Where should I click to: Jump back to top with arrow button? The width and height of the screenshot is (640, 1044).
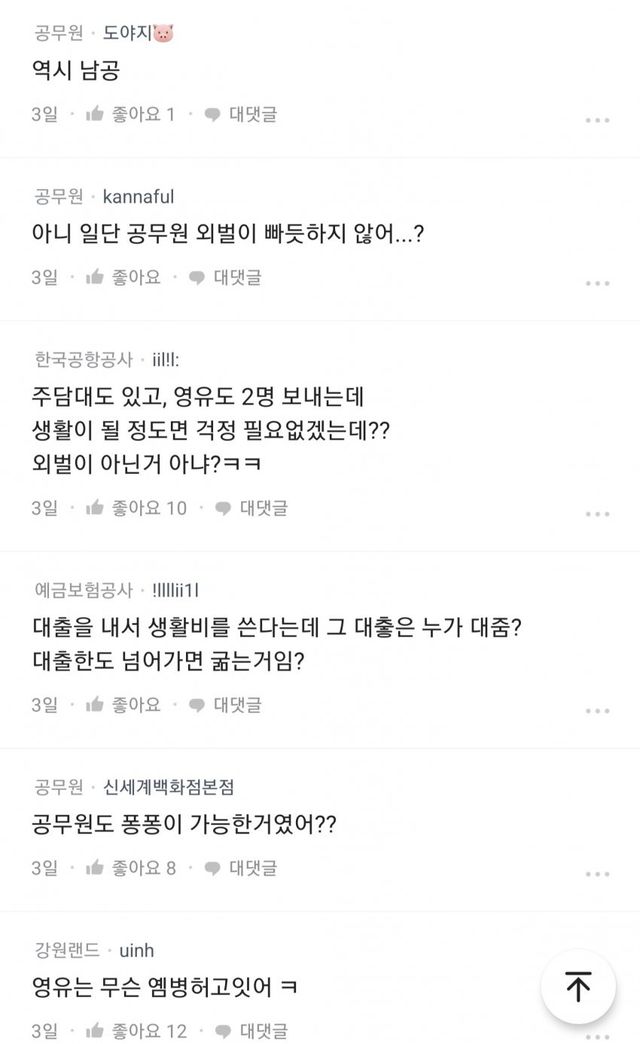[x=578, y=987]
